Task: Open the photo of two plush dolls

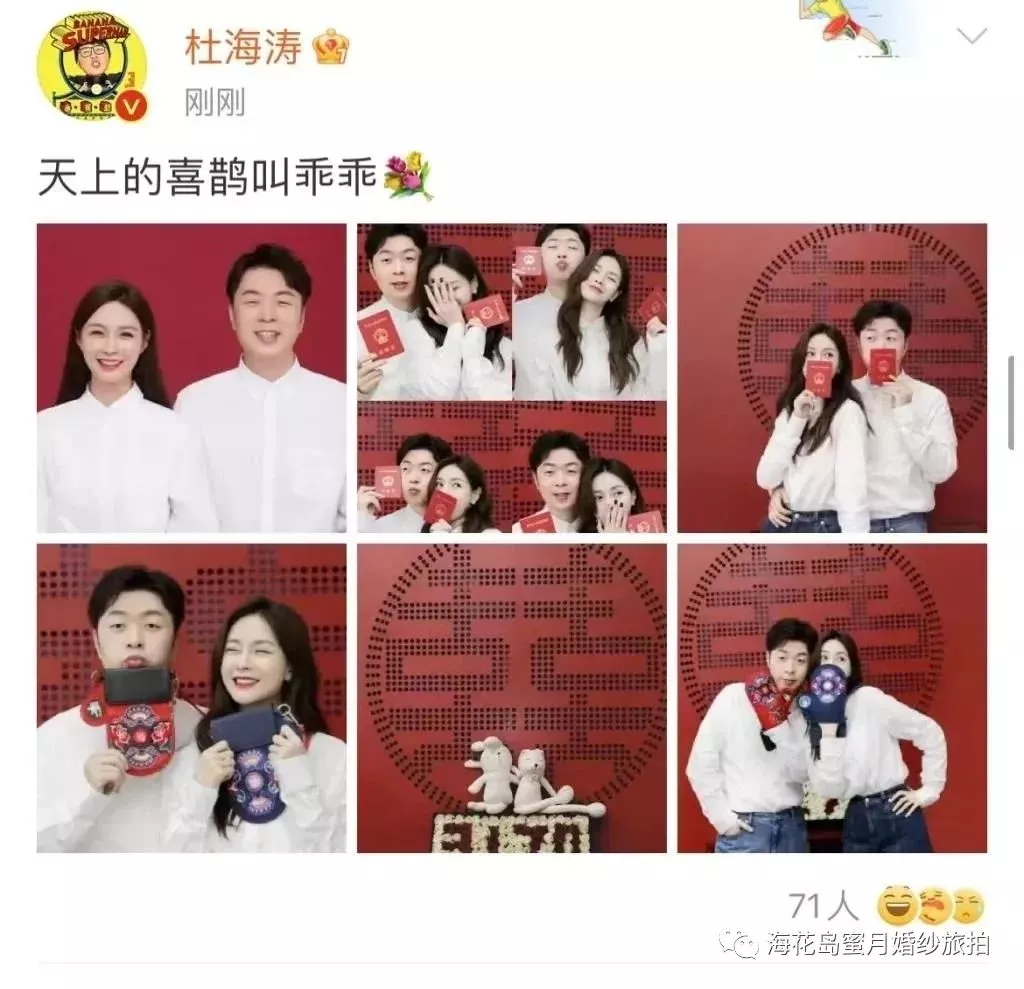Action: pyautogui.click(x=511, y=697)
